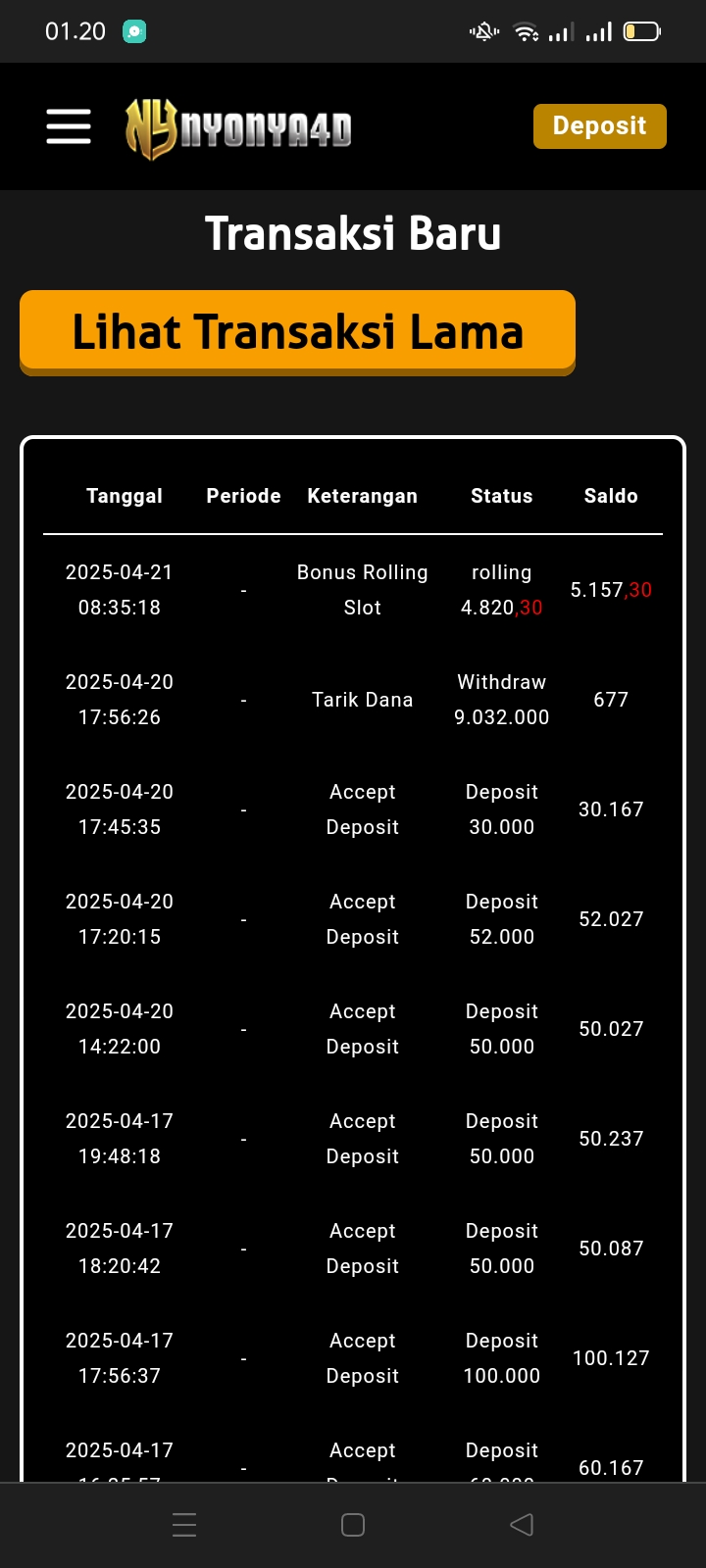Go to the Nyonya4D home logo
Screen dimensions: 706x1568
tap(238, 128)
